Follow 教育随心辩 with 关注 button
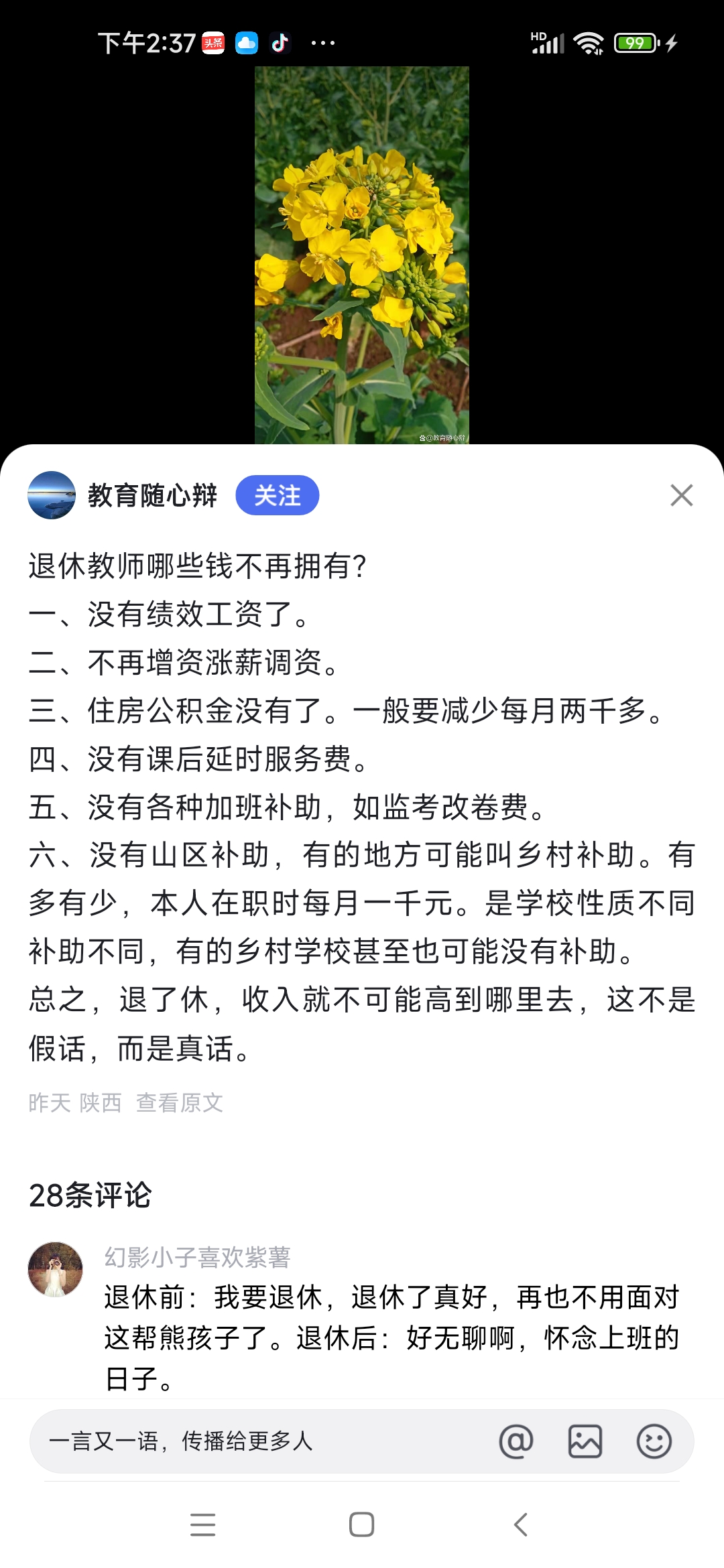 click(x=277, y=495)
